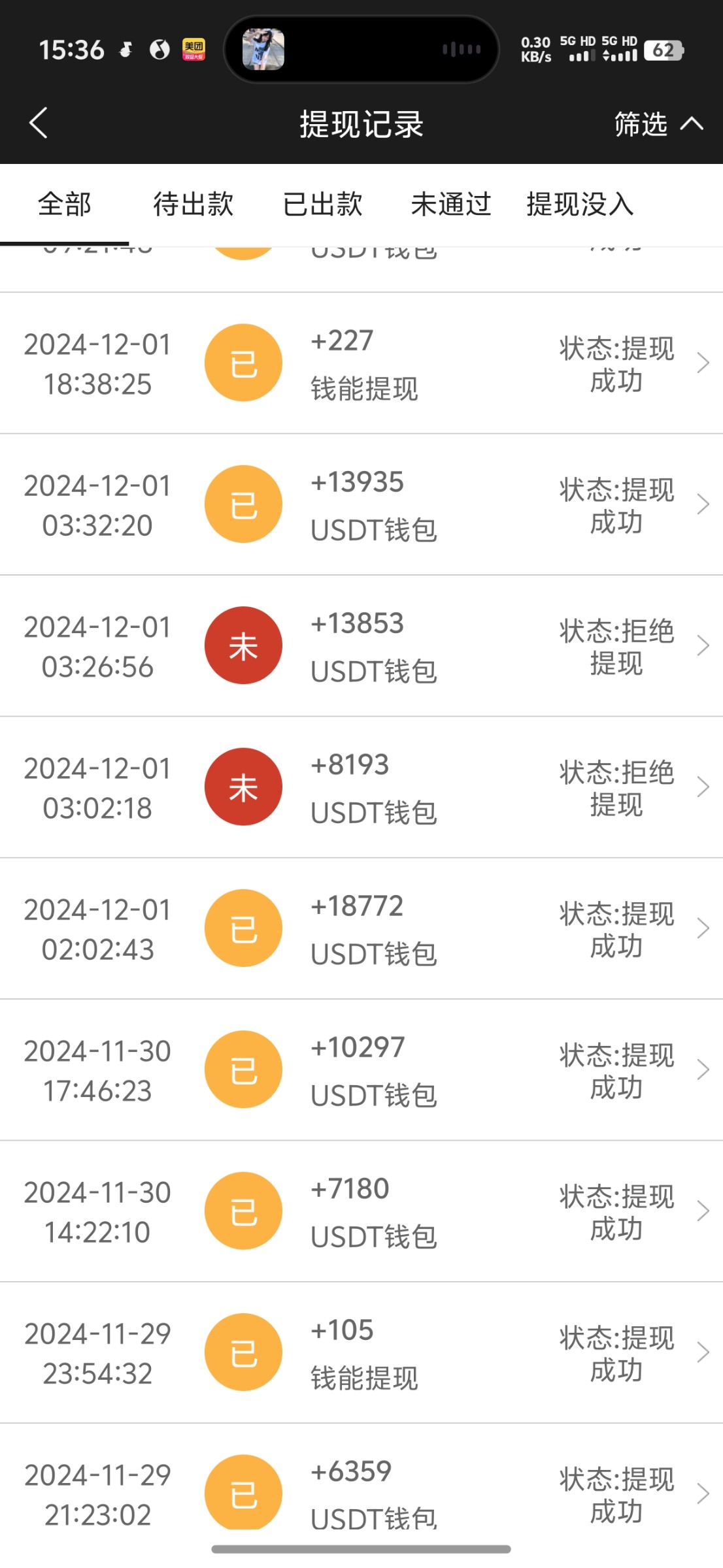Open the +227 钱能提现 record
Screen dimensions: 723x1568
point(361,363)
